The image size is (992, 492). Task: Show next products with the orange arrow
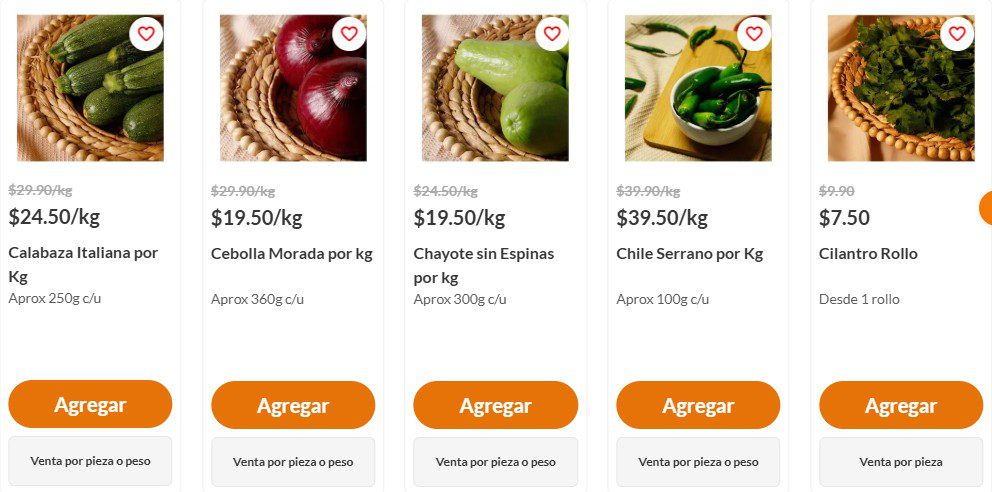[986, 208]
